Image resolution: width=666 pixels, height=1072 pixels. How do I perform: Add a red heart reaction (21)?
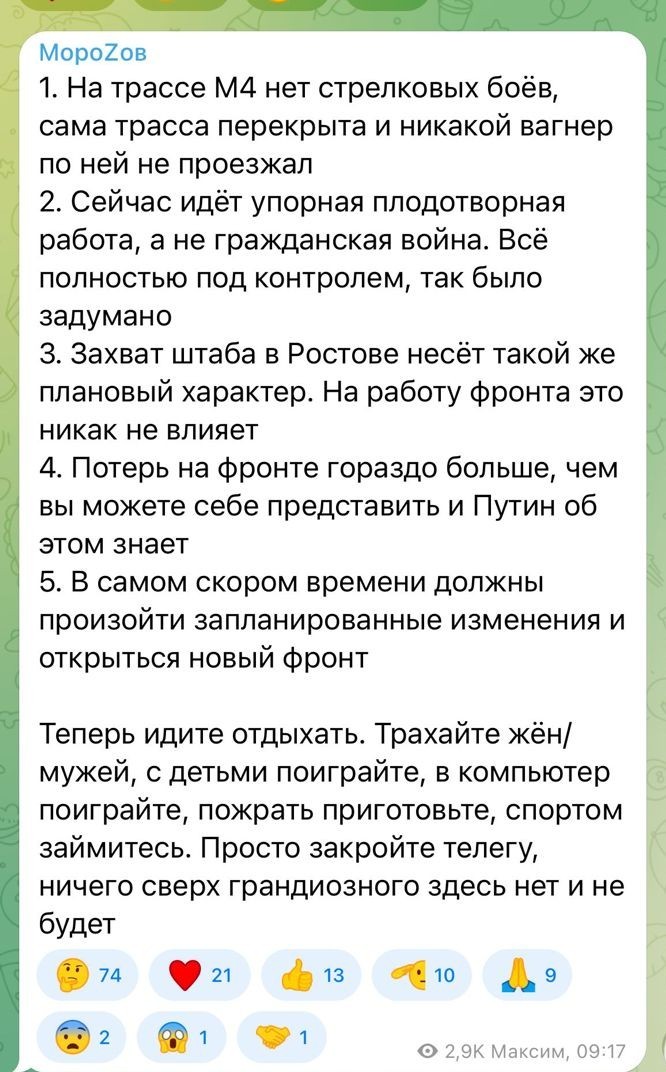tap(200, 975)
